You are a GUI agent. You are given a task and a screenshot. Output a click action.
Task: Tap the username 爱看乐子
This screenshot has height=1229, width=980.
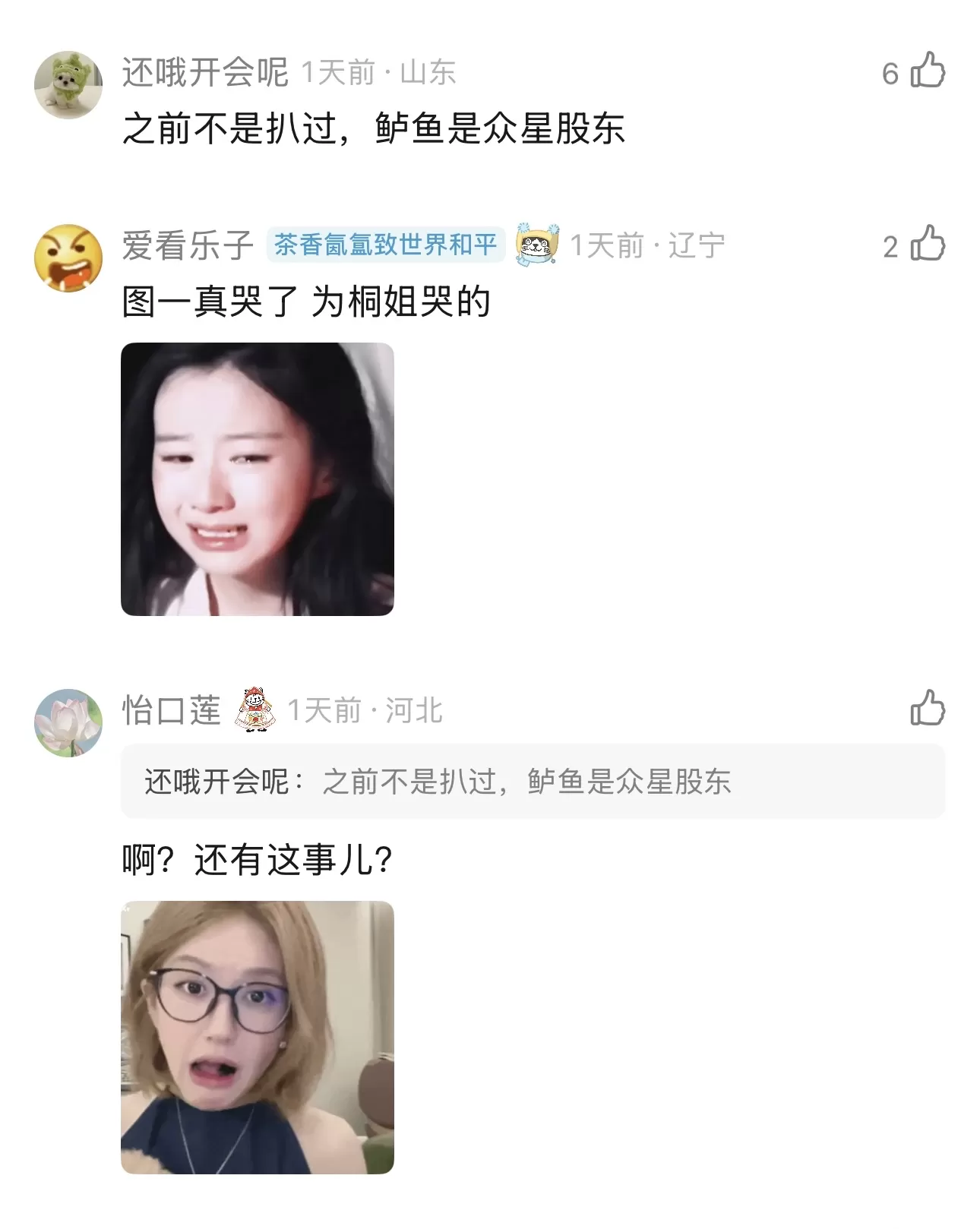click(188, 245)
